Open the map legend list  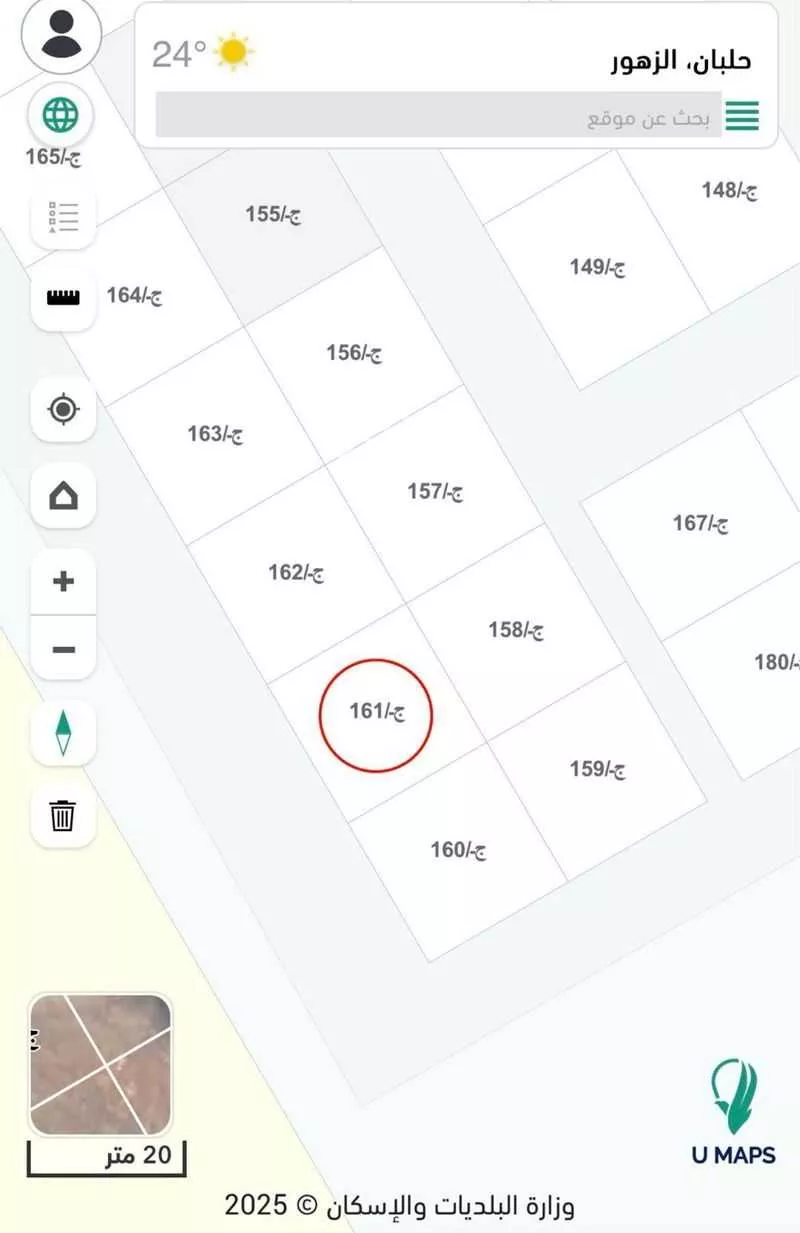tap(63, 216)
